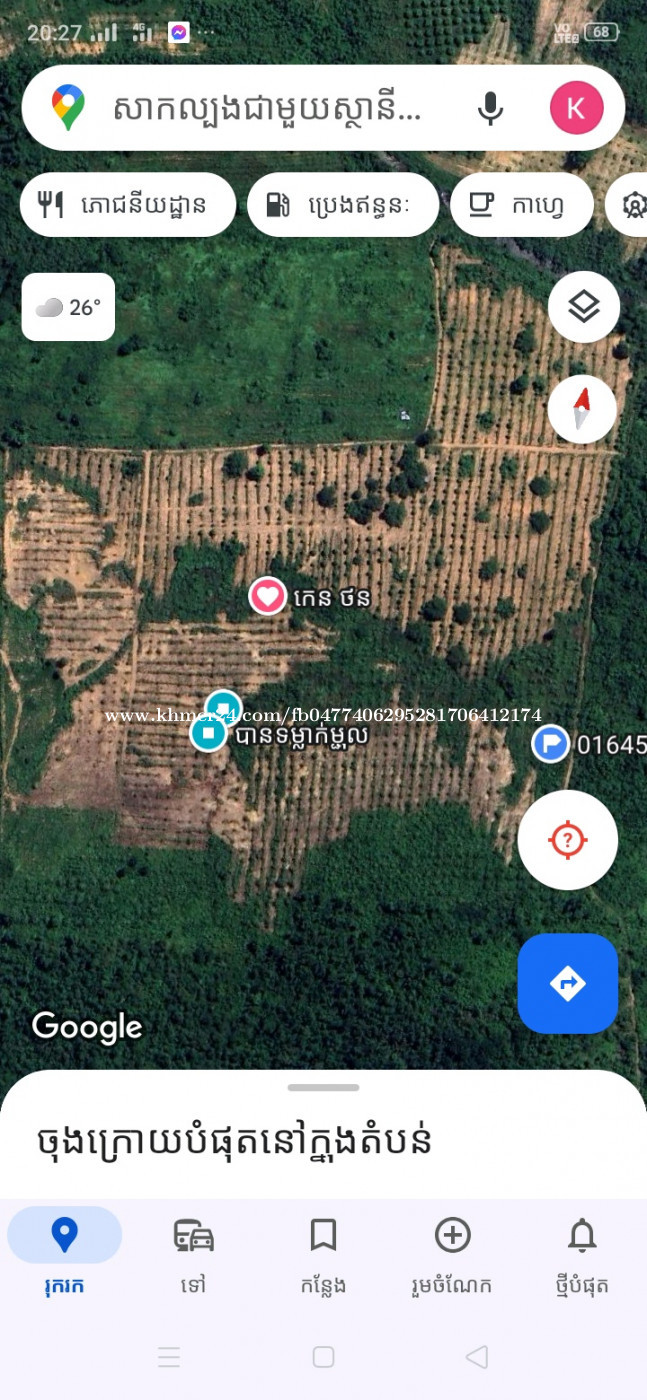Select the gas station filter chip

pyautogui.click(x=343, y=205)
